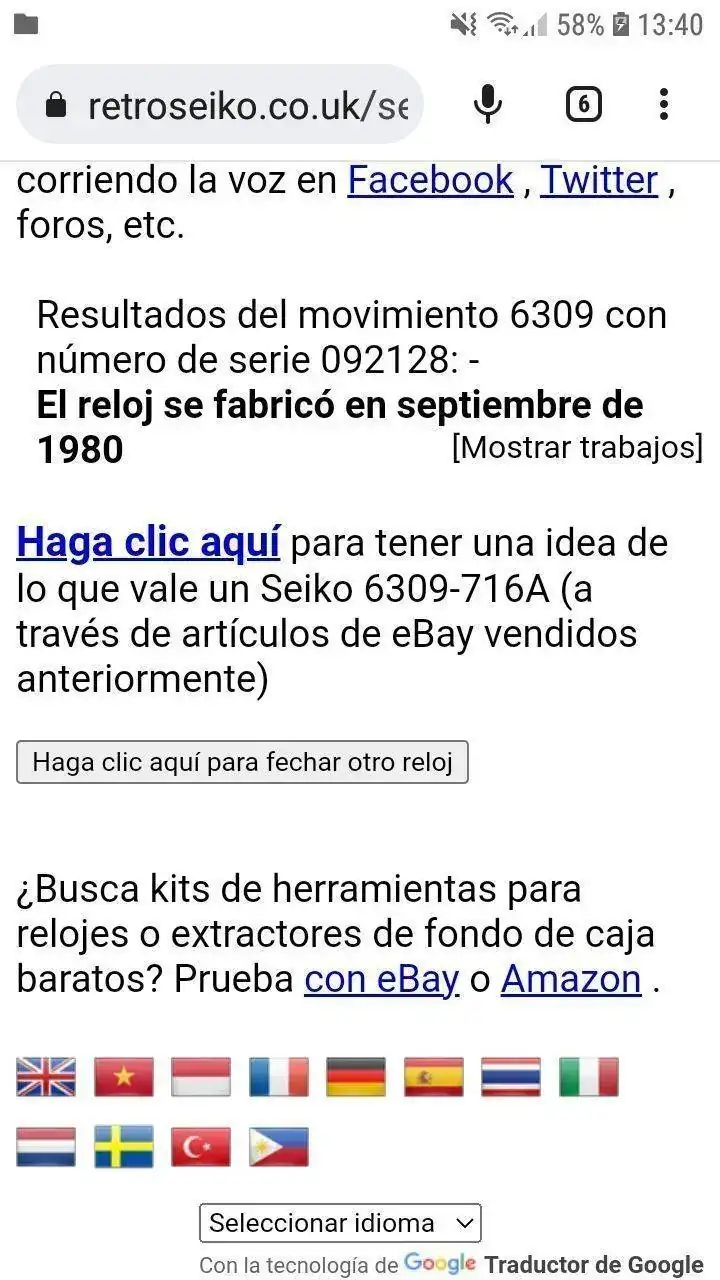Screen dimensions: 720x1280
Task: Tap the retroseiko.co.uk address bar
Action: pos(220,105)
